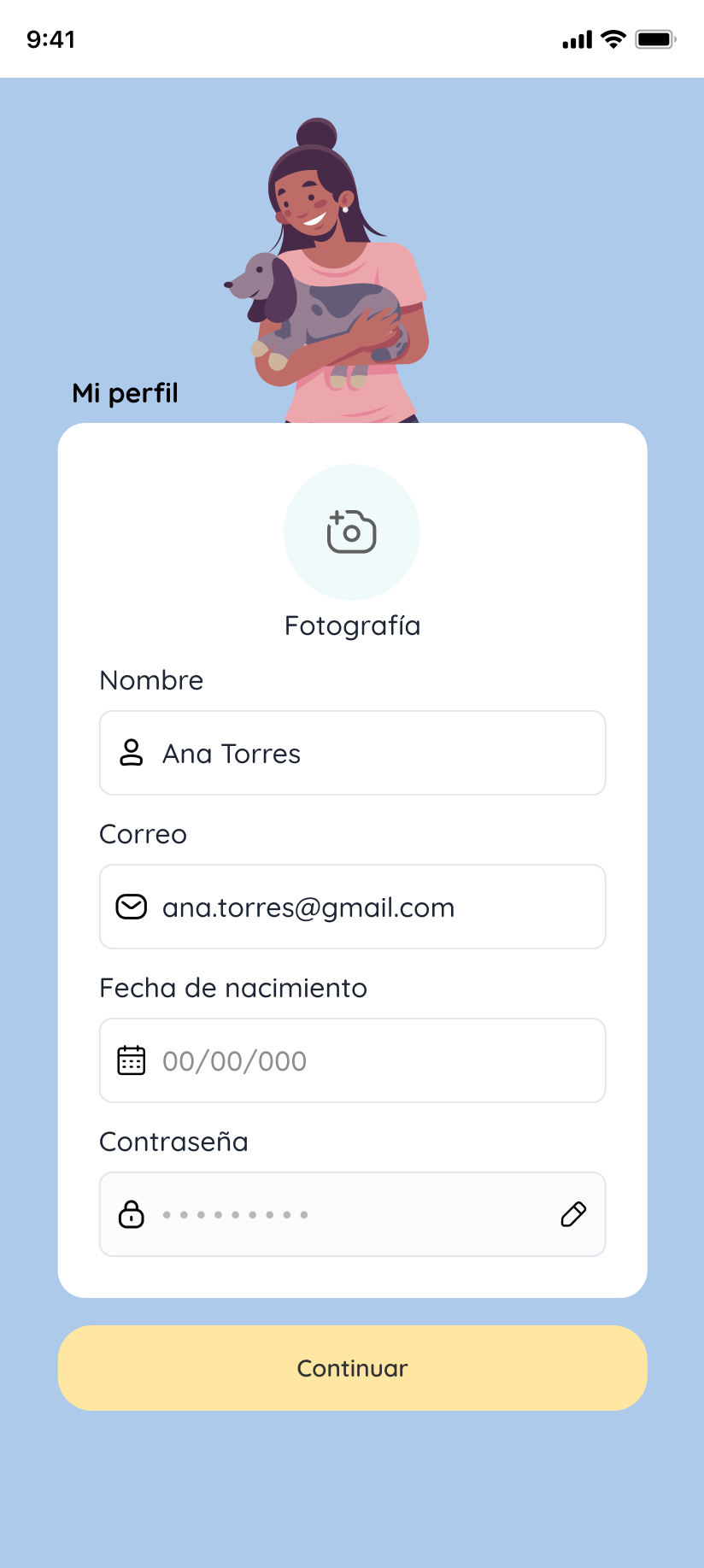Screen dimensions: 704x1568
Task: Edit the Correo email field
Action: click(353, 907)
